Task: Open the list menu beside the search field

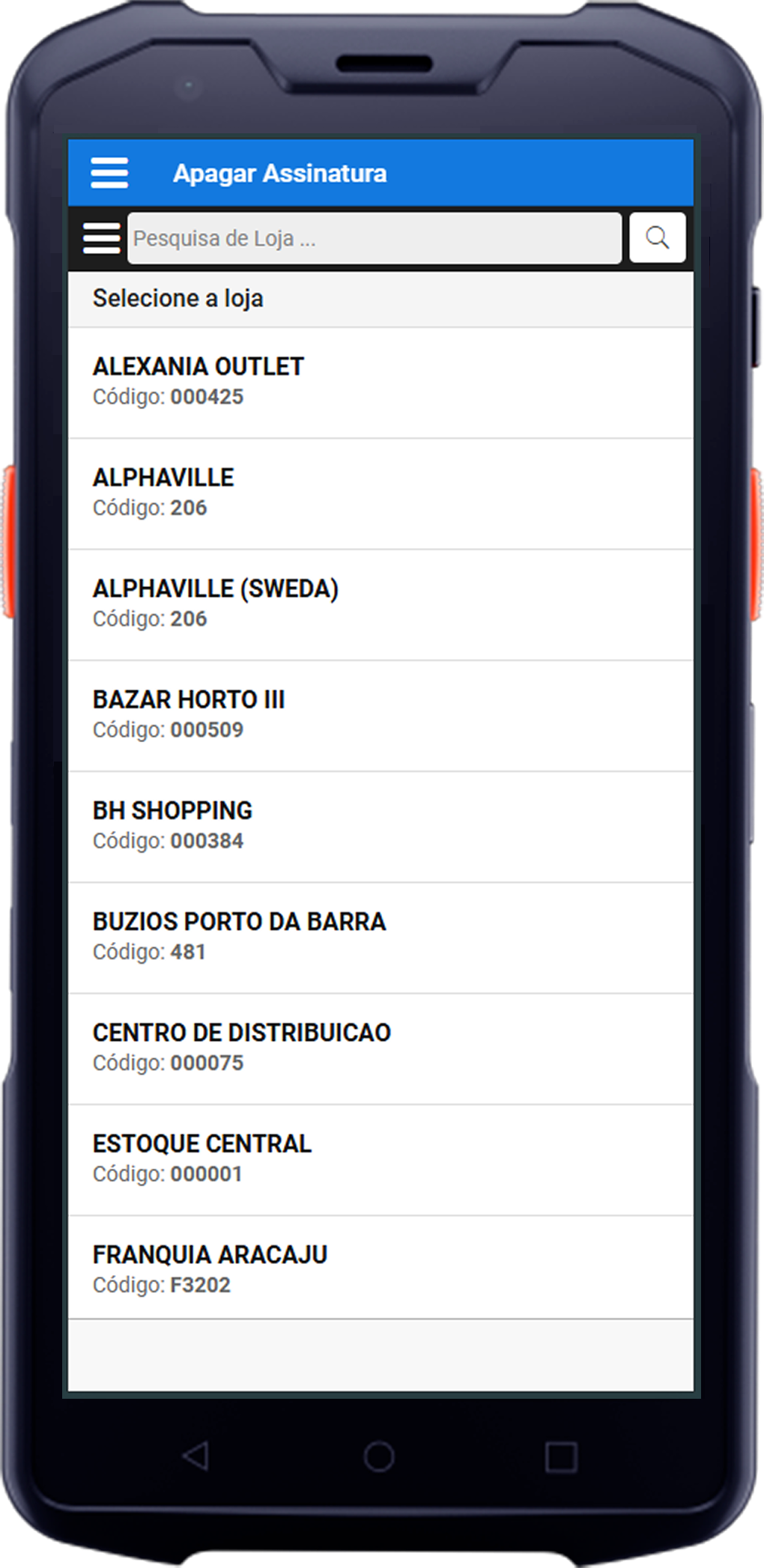Action: [x=101, y=238]
